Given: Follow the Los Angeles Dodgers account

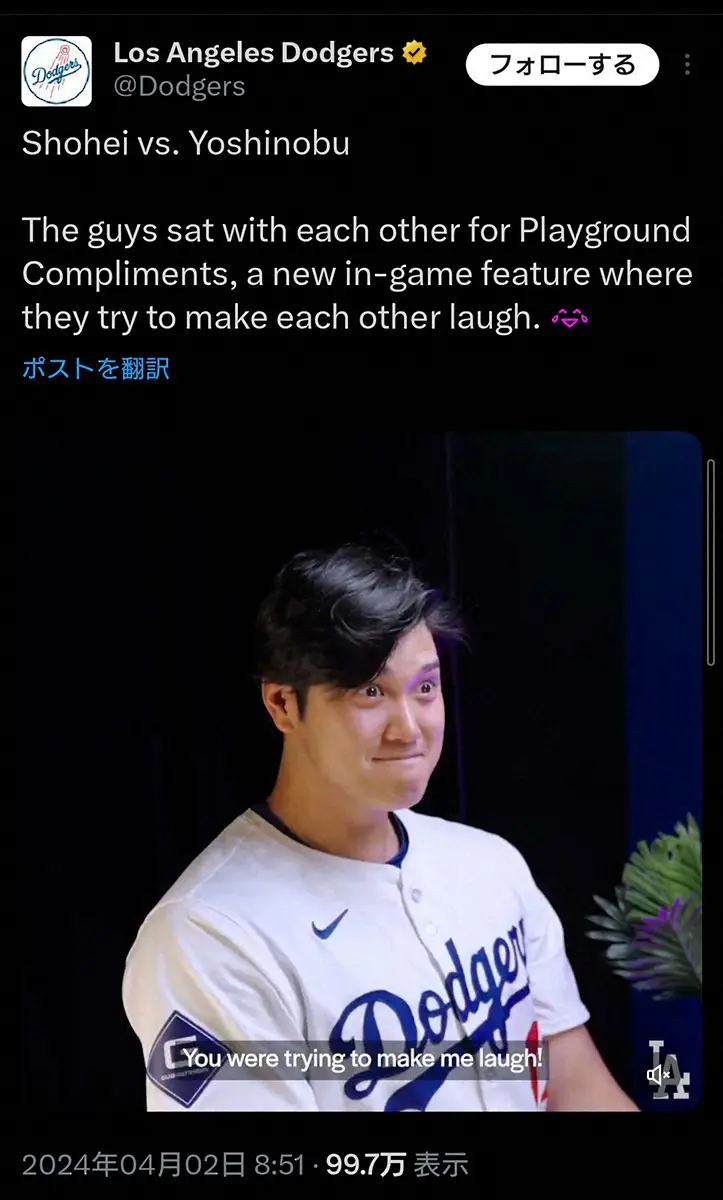Looking at the screenshot, I should click(x=562, y=65).
